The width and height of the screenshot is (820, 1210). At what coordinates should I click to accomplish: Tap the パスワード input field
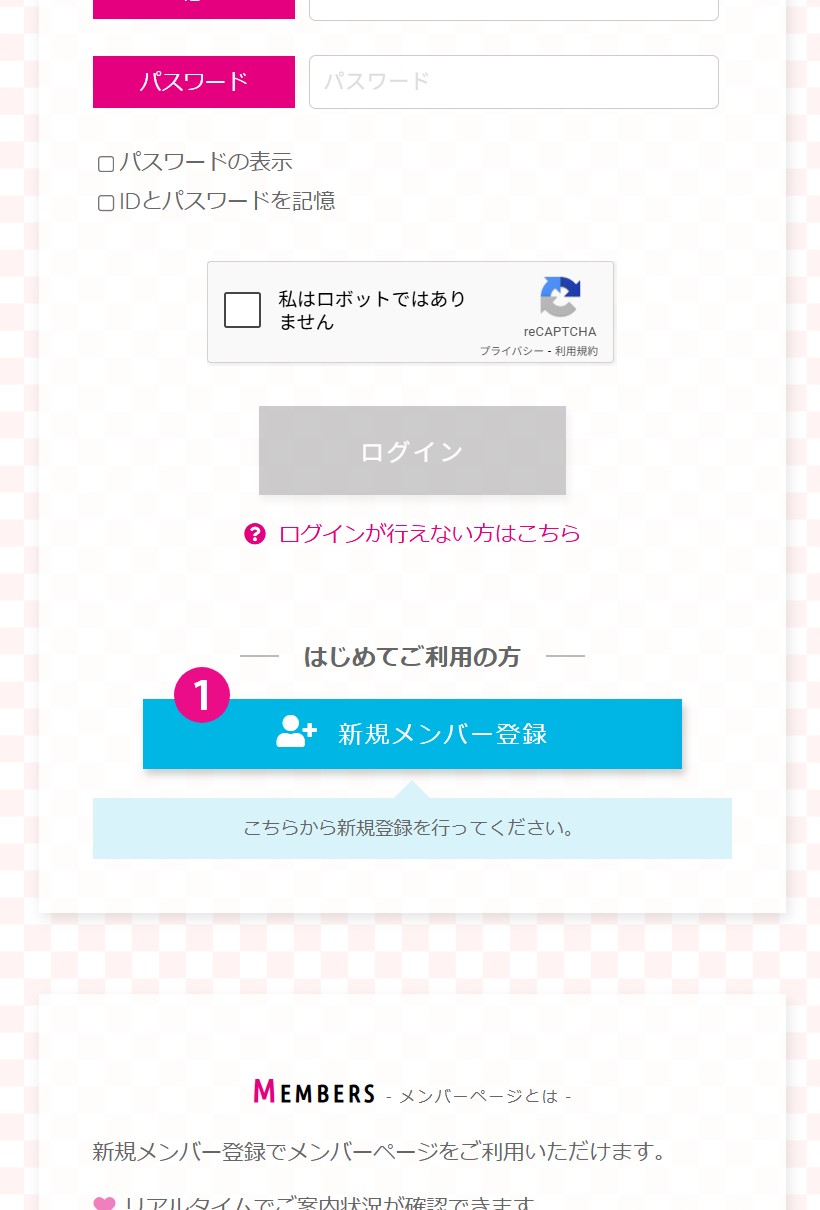(513, 82)
